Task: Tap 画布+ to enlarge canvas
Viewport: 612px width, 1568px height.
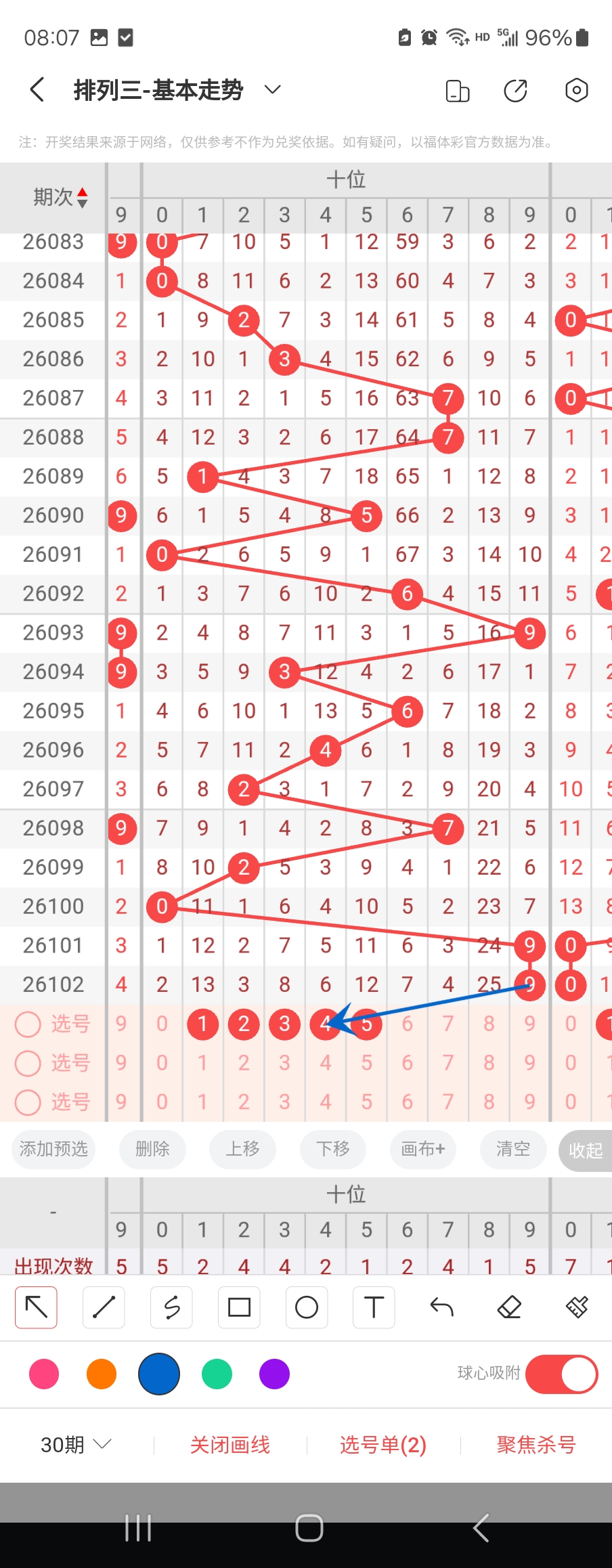Action: coord(423,1149)
